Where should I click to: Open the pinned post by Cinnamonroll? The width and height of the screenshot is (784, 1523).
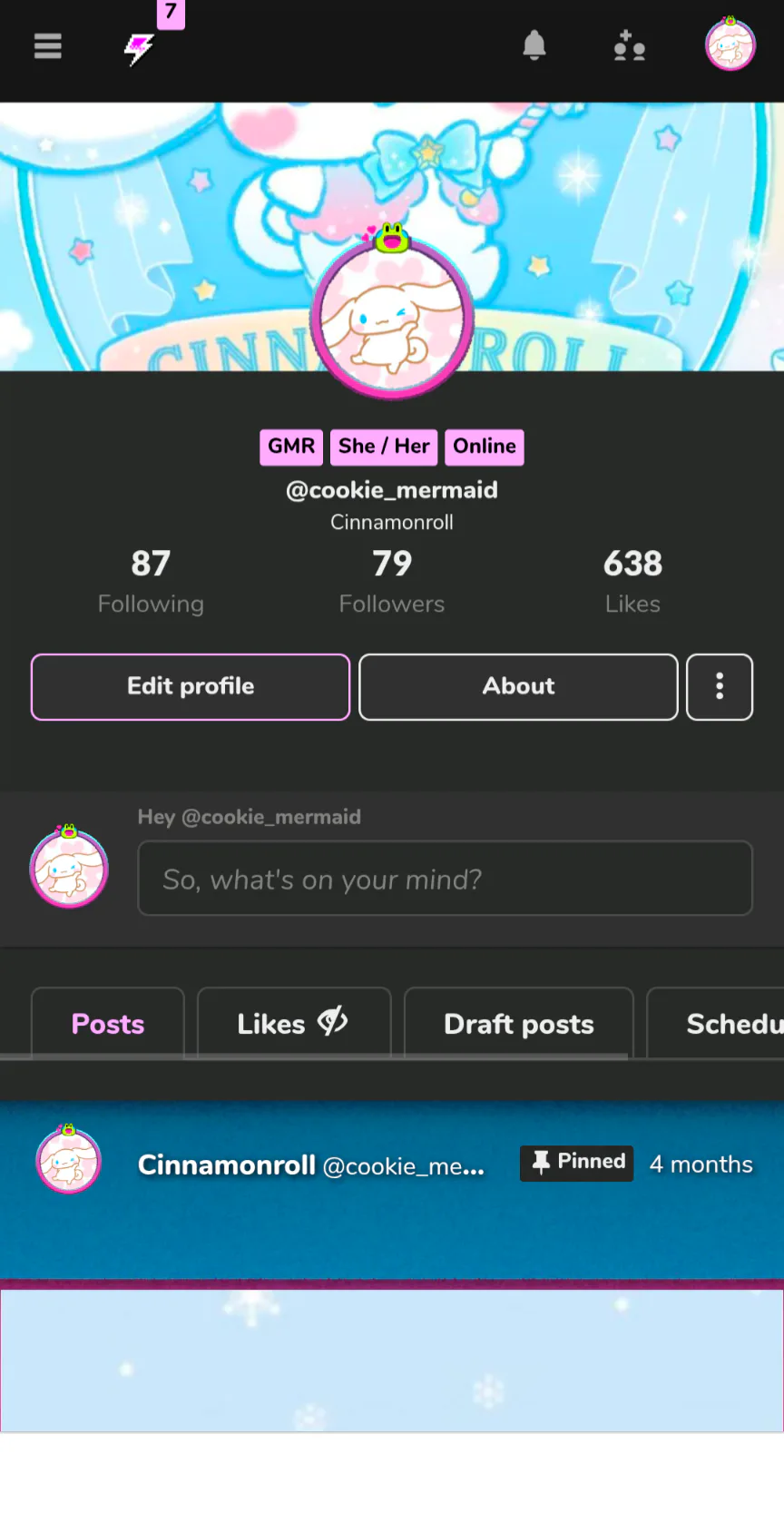coord(392,1189)
